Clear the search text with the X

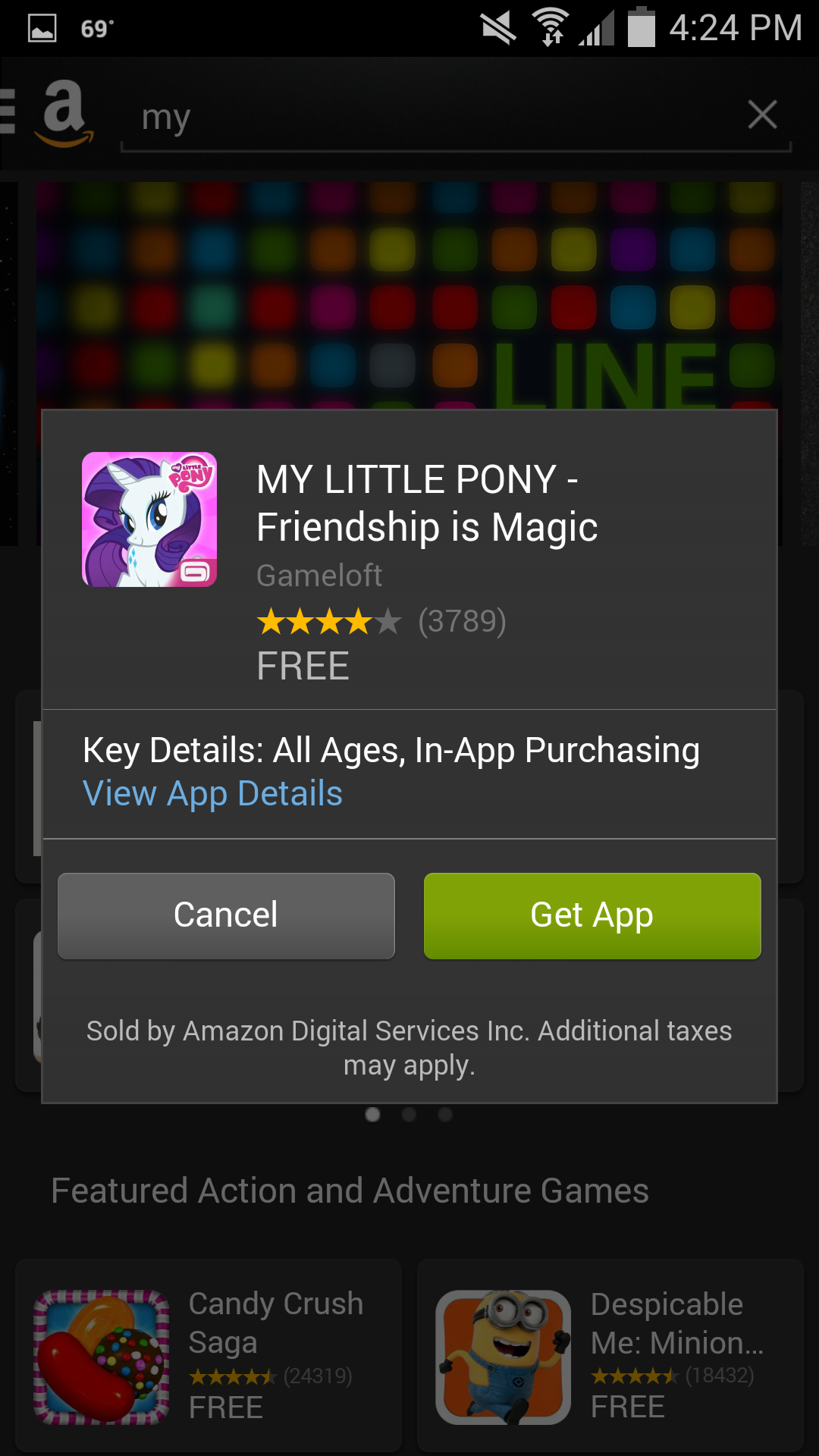pyautogui.click(x=762, y=115)
